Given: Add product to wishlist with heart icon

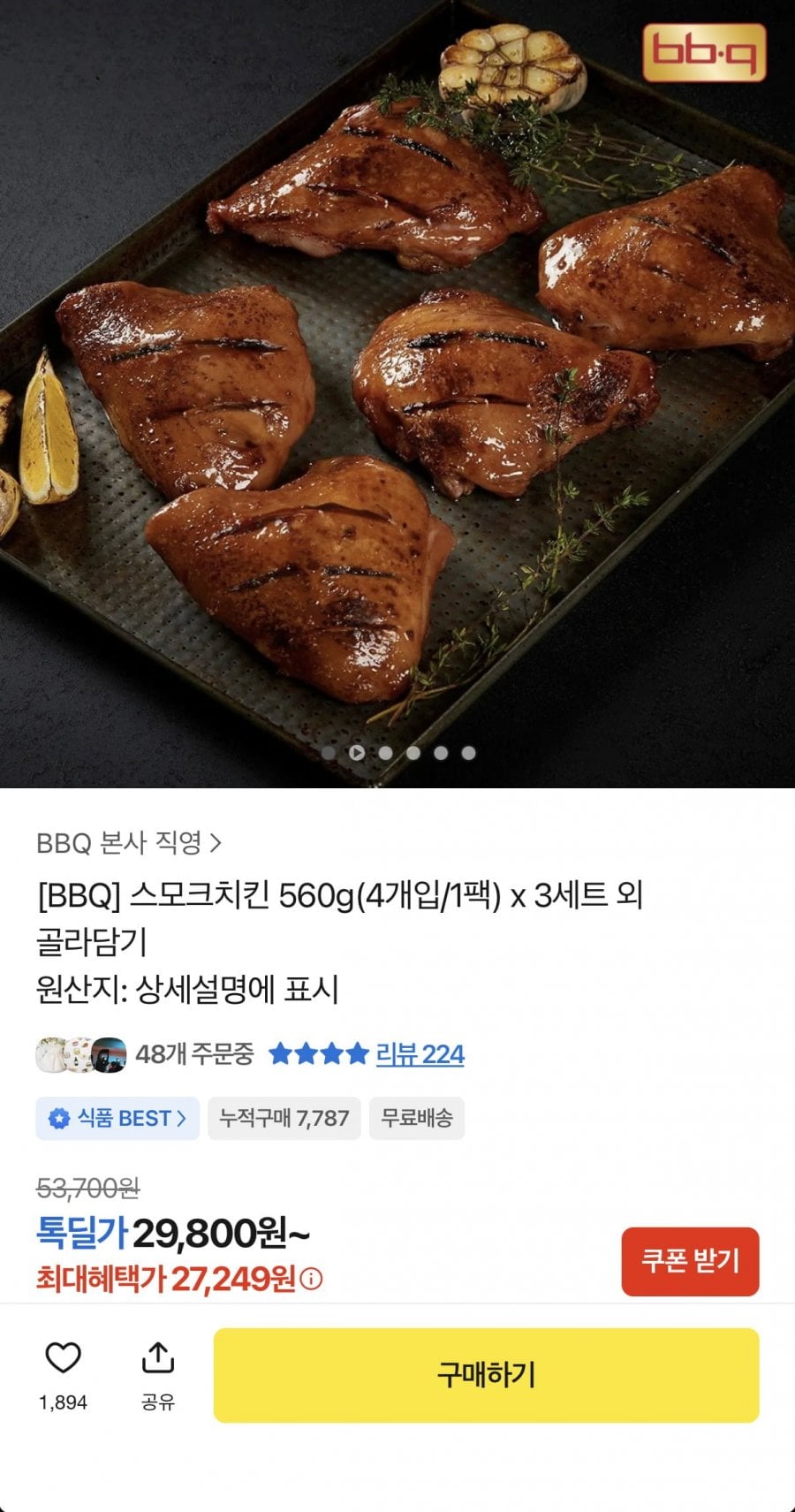Looking at the screenshot, I should click(x=63, y=1358).
